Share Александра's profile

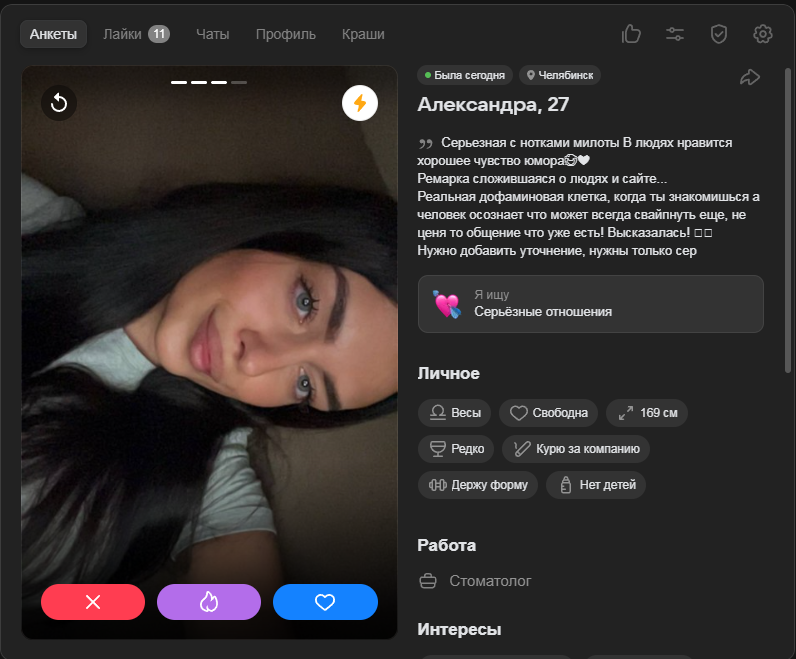tap(750, 77)
